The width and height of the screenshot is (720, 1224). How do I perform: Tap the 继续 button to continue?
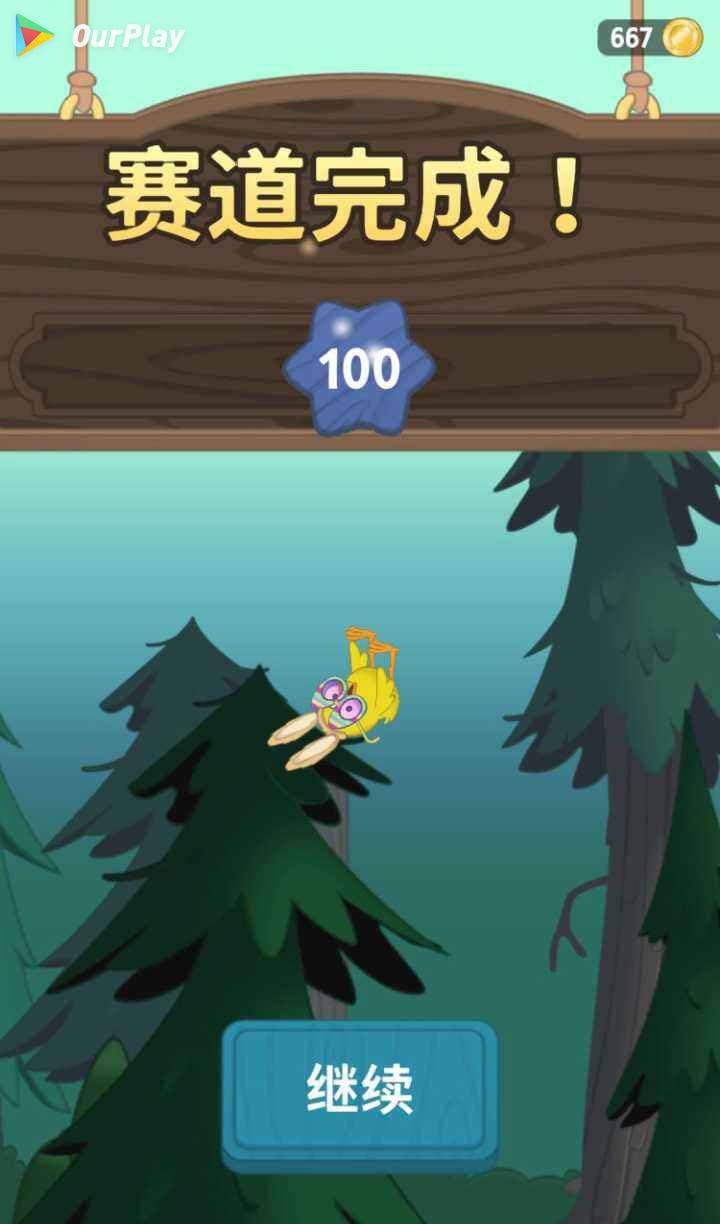tap(360, 1091)
